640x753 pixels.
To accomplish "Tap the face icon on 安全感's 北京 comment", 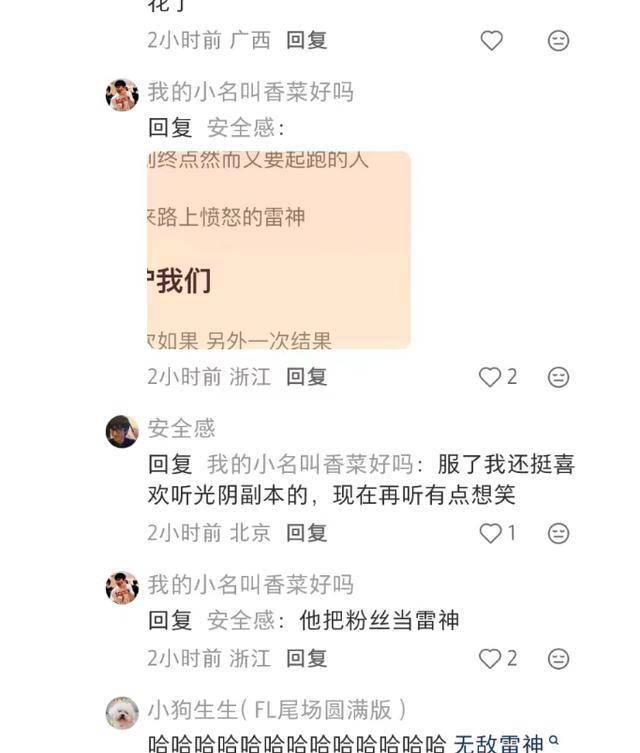I will pos(559,533).
